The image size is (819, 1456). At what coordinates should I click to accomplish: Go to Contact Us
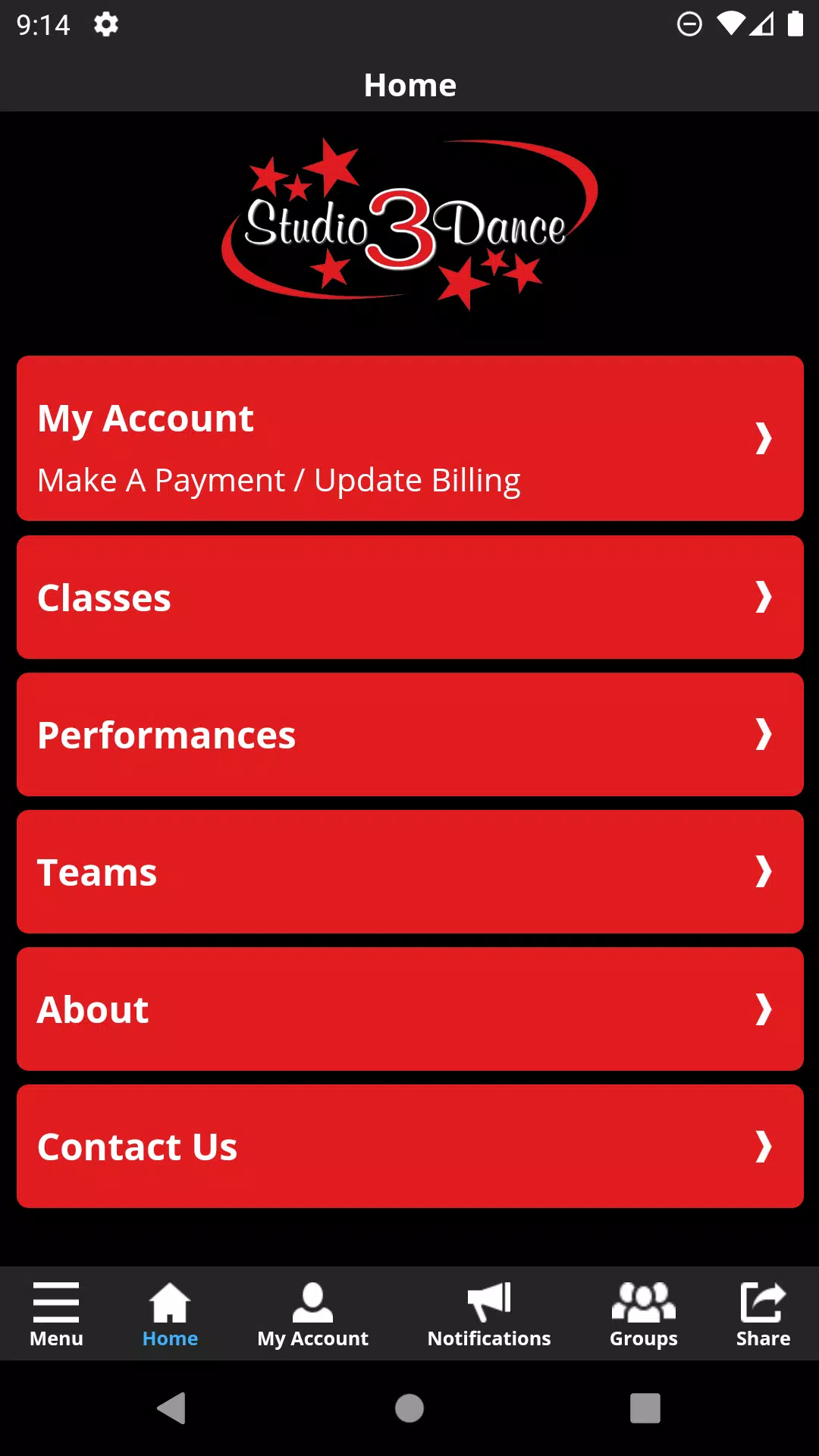click(409, 1147)
